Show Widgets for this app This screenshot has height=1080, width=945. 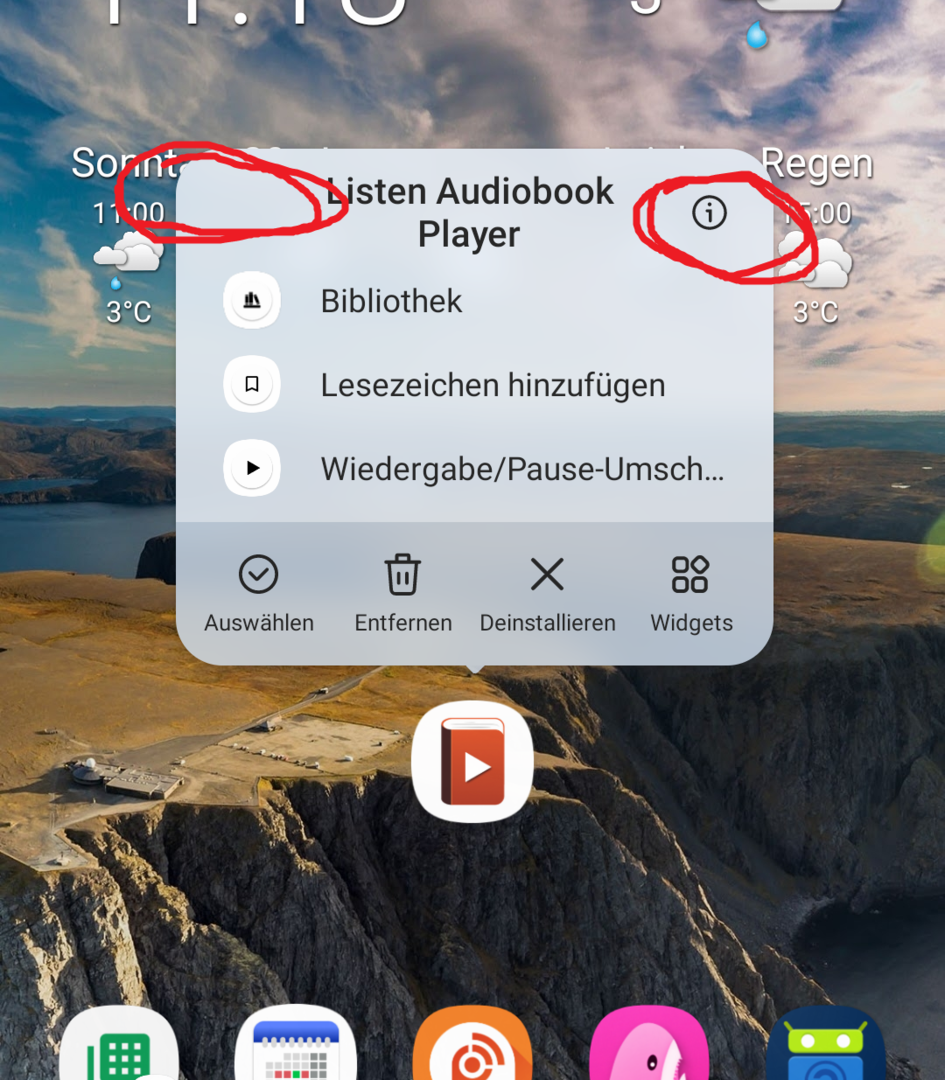(691, 594)
